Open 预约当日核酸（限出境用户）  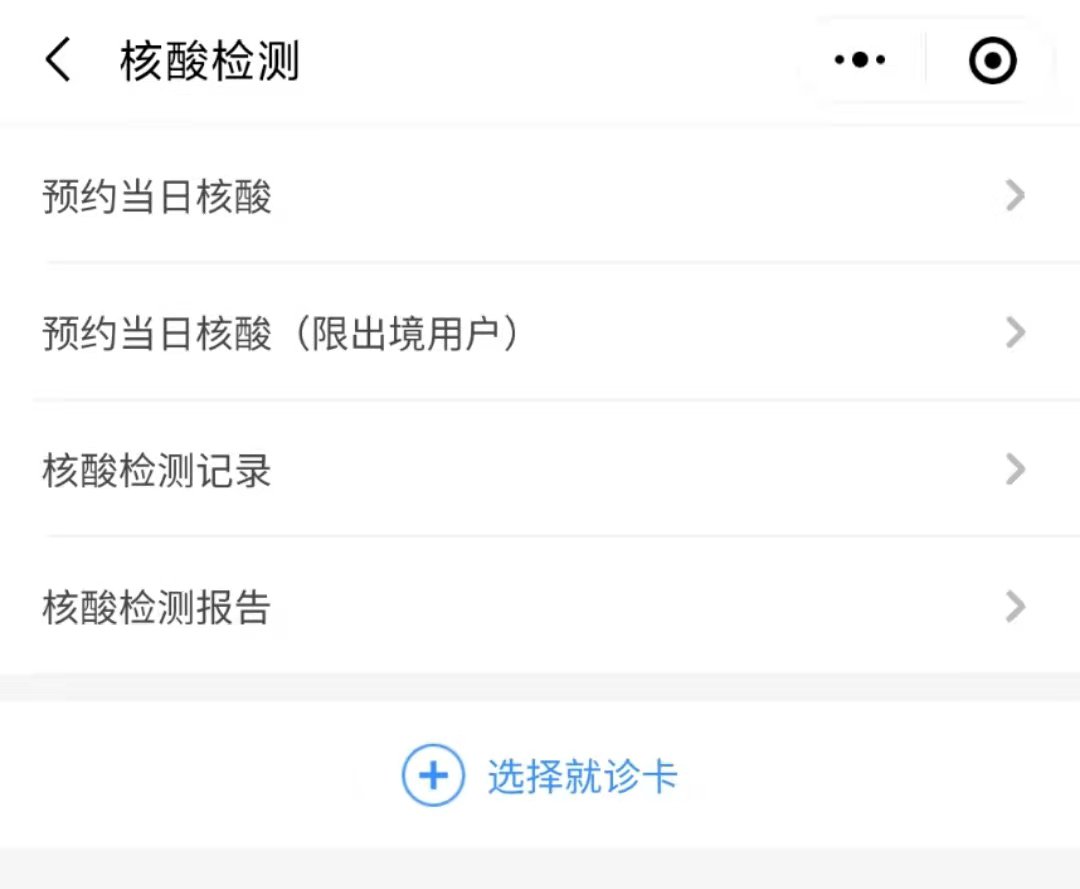[540, 333]
